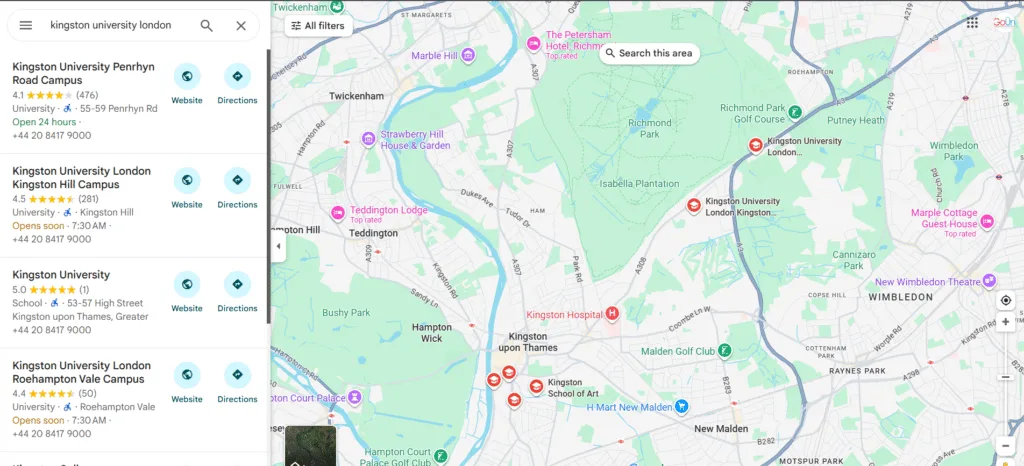
Task: Switch map layer using satellite thumbnail
Action: point(310,446)
